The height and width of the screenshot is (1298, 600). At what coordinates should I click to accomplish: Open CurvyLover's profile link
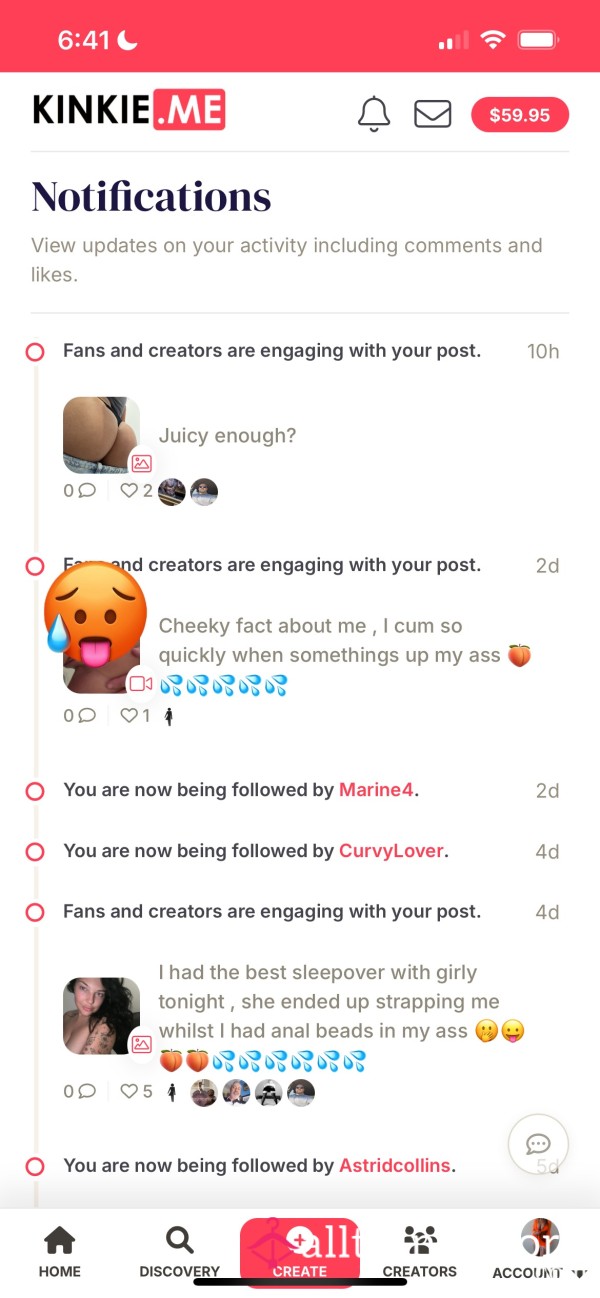392,851
